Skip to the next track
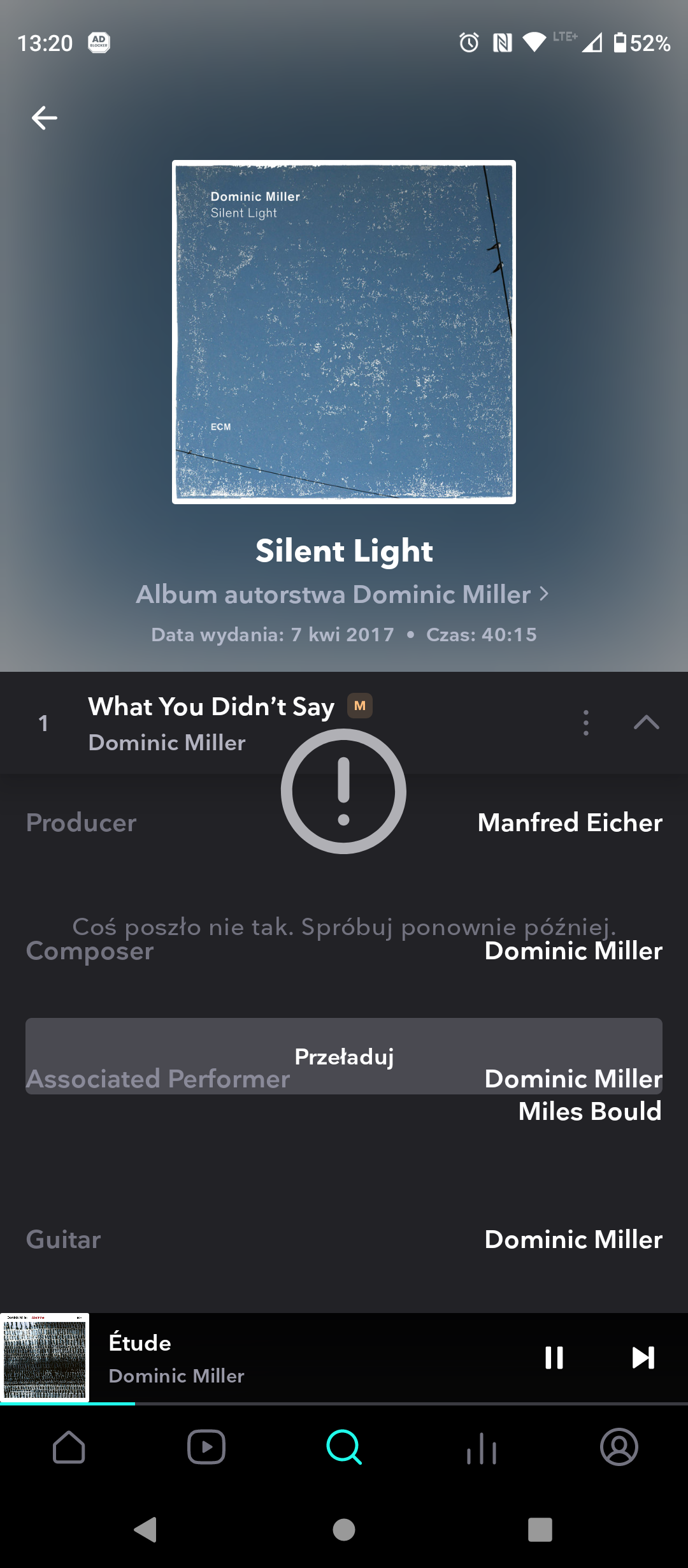The image size is (688, 1568). (643, 1357)
